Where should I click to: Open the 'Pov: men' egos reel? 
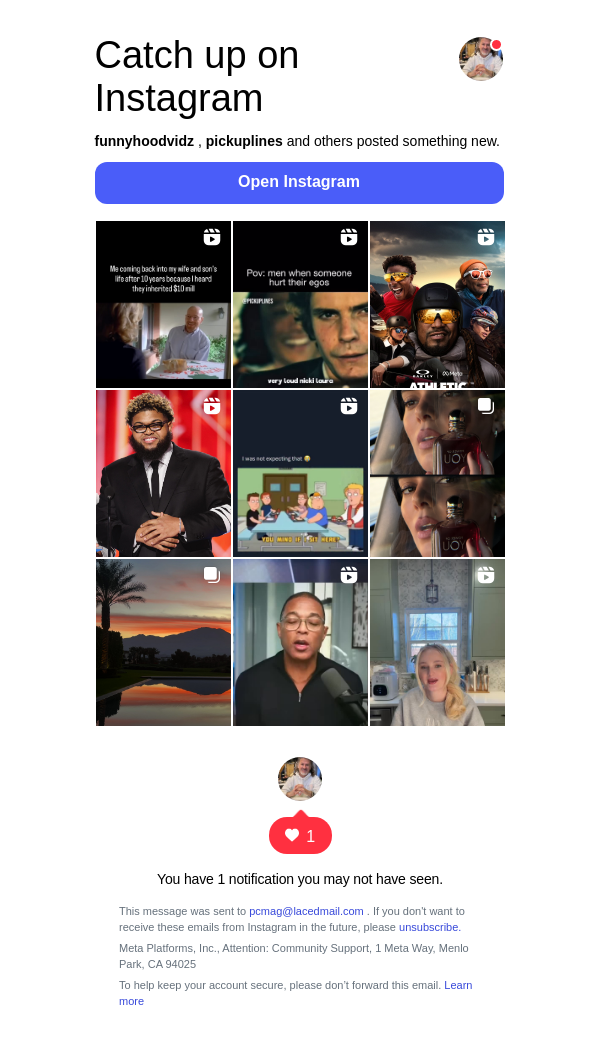click(x=300, y=305)
